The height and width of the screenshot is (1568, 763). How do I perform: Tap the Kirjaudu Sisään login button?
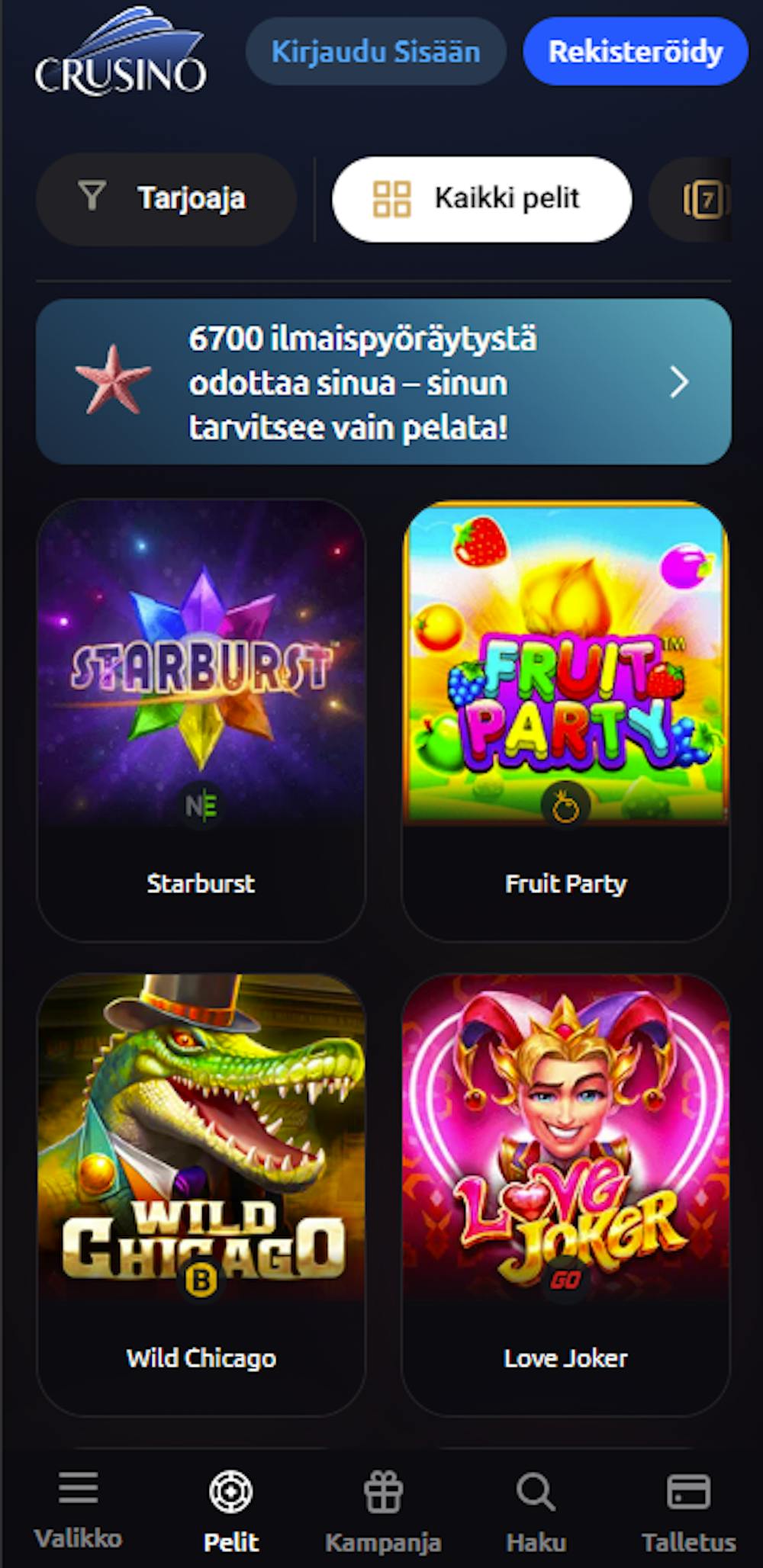coord(375,52)
